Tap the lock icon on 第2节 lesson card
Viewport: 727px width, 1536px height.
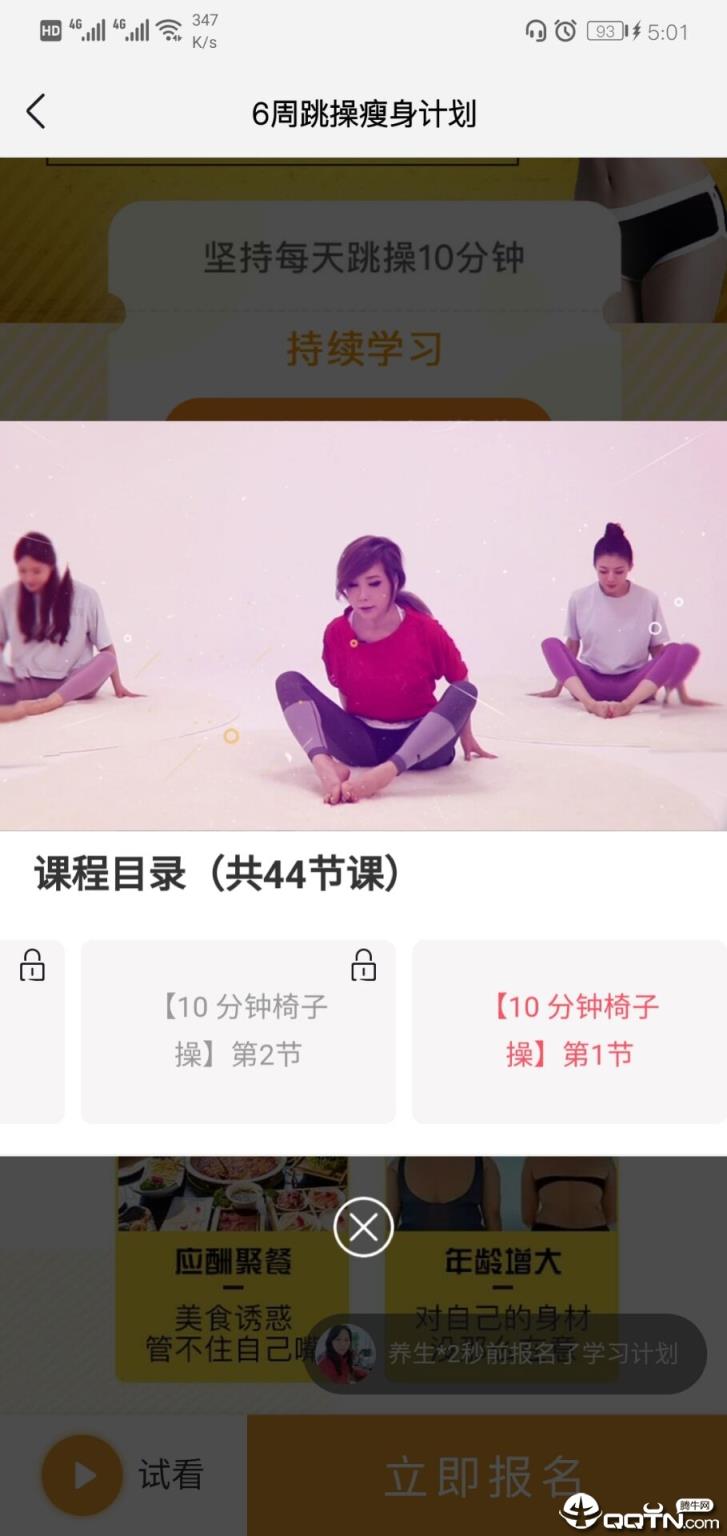point(363,965)
